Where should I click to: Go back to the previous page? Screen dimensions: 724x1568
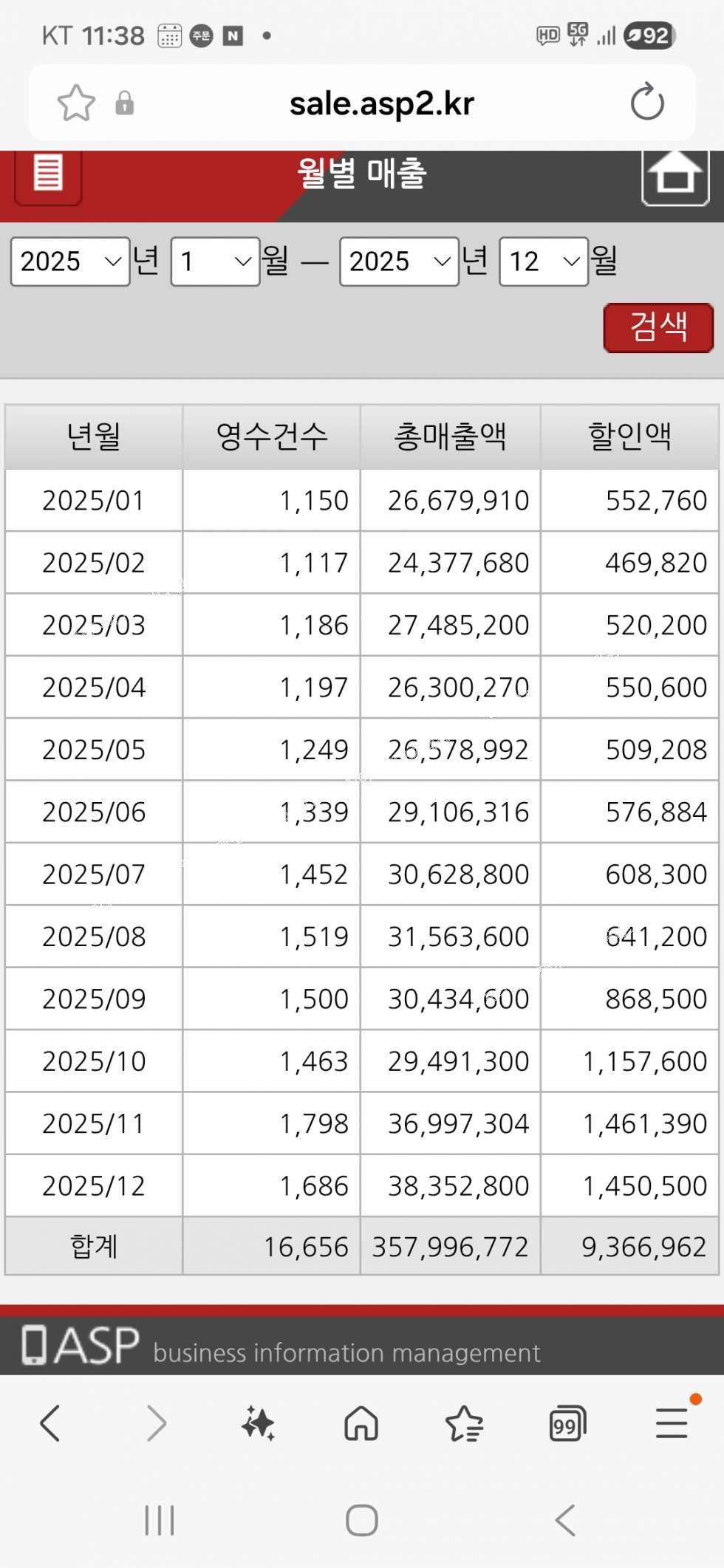50,1423
